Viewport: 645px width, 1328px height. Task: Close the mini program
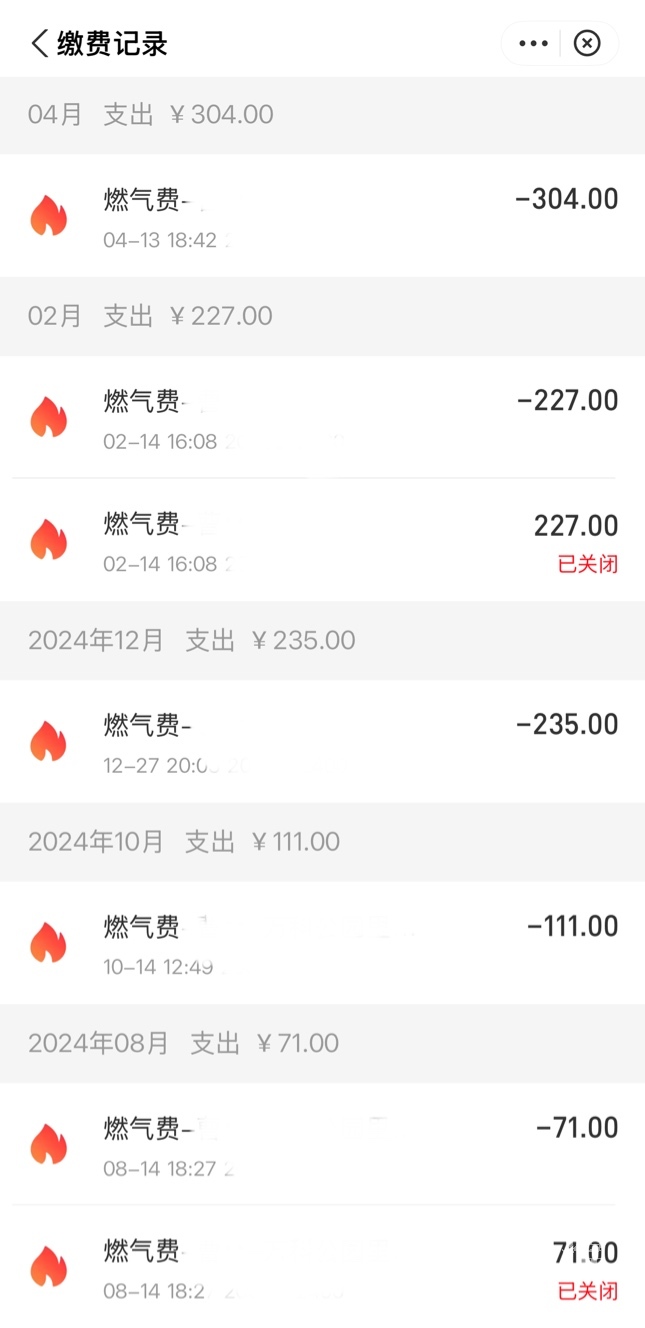(587, 44)
